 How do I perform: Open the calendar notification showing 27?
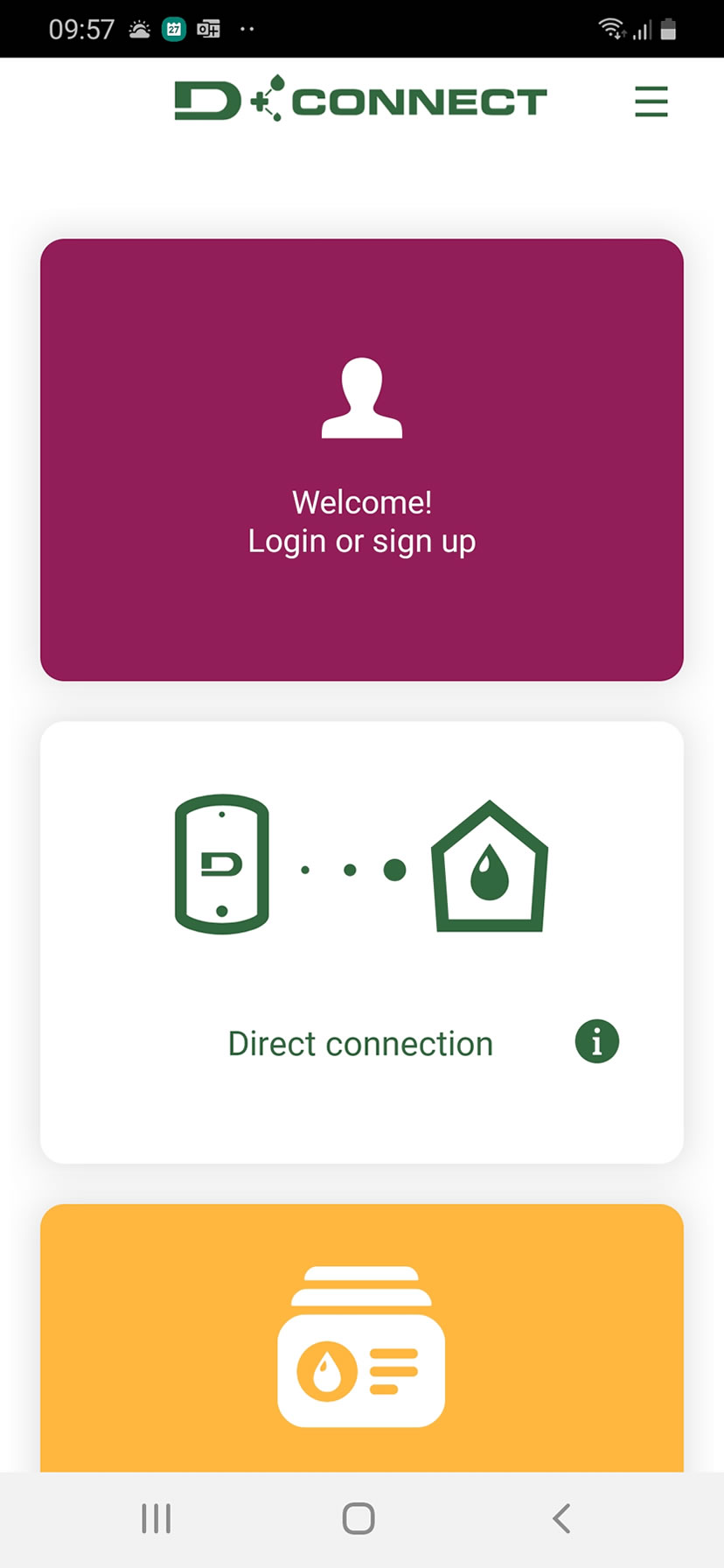174,28
